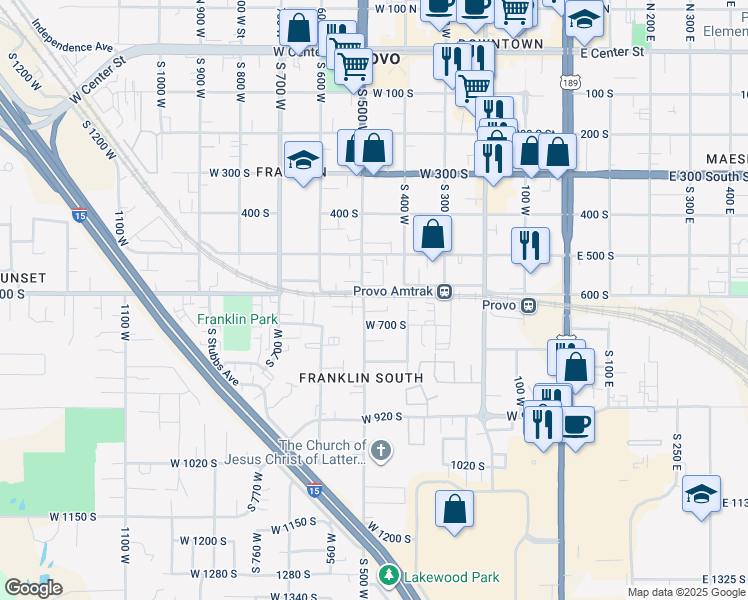Tap the shopping bag marker near S 100 E

tap(576, 366)
